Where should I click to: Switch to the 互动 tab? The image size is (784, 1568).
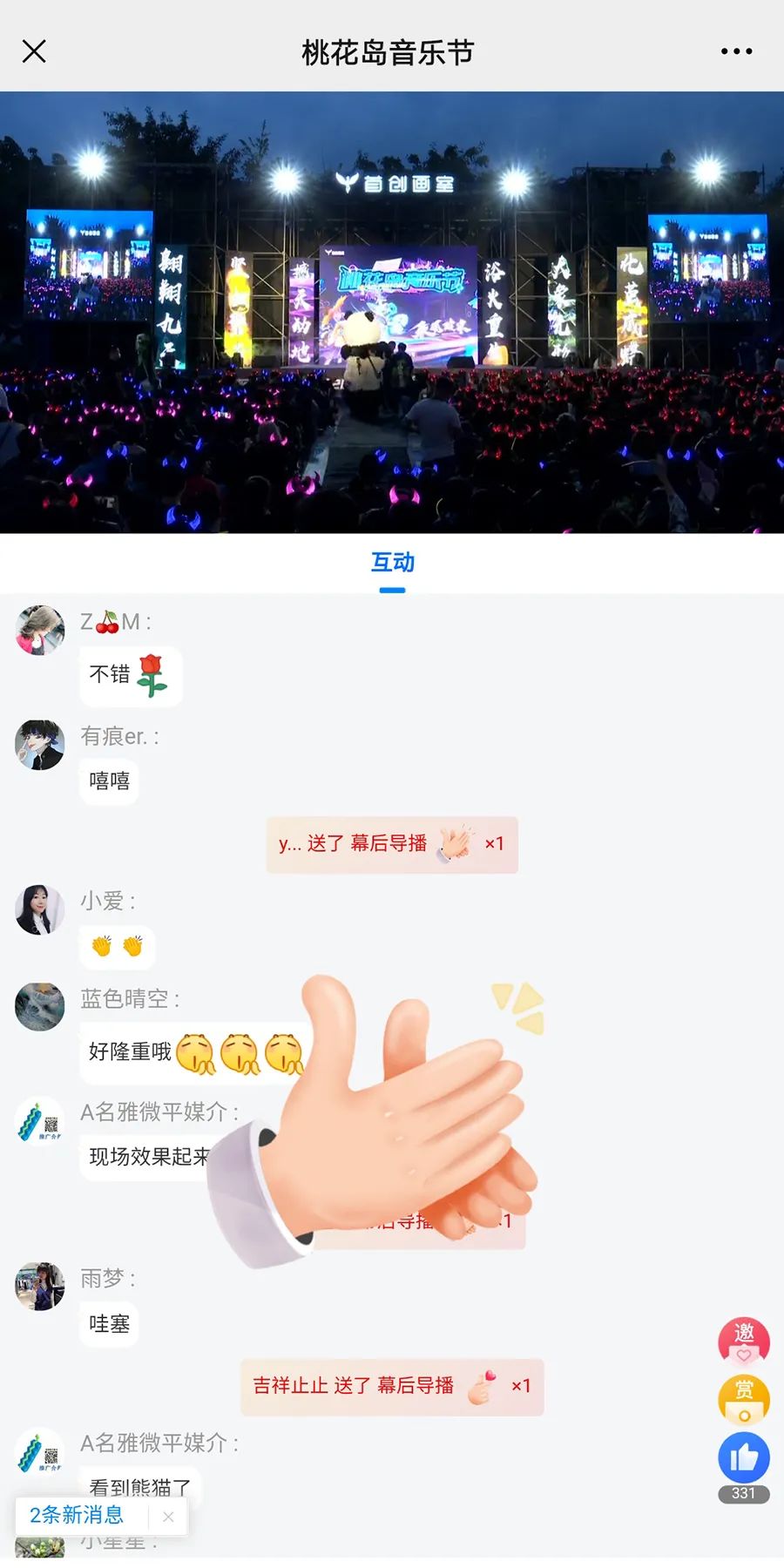(392, 563)
